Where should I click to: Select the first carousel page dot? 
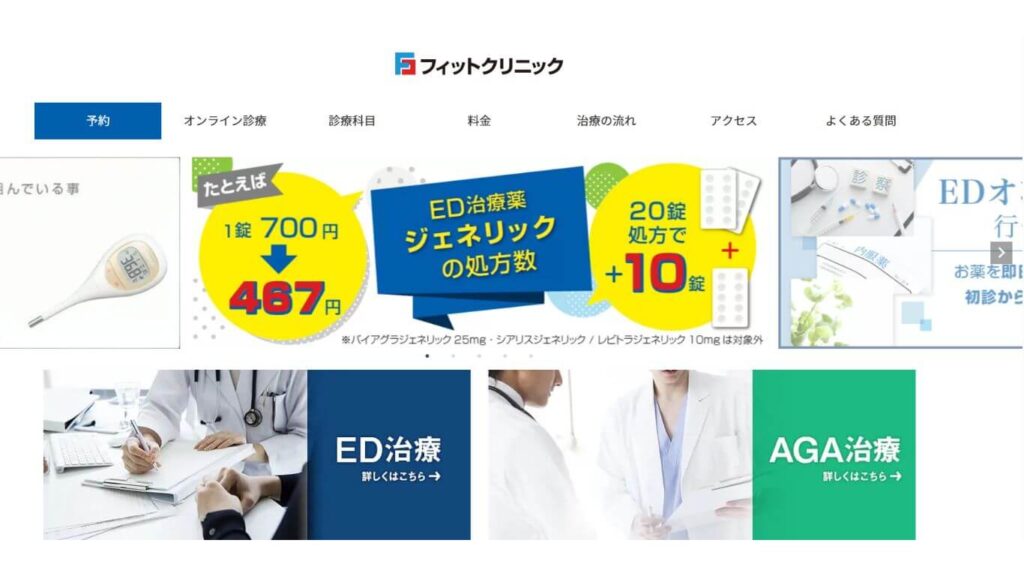click(x=427, y=356)
